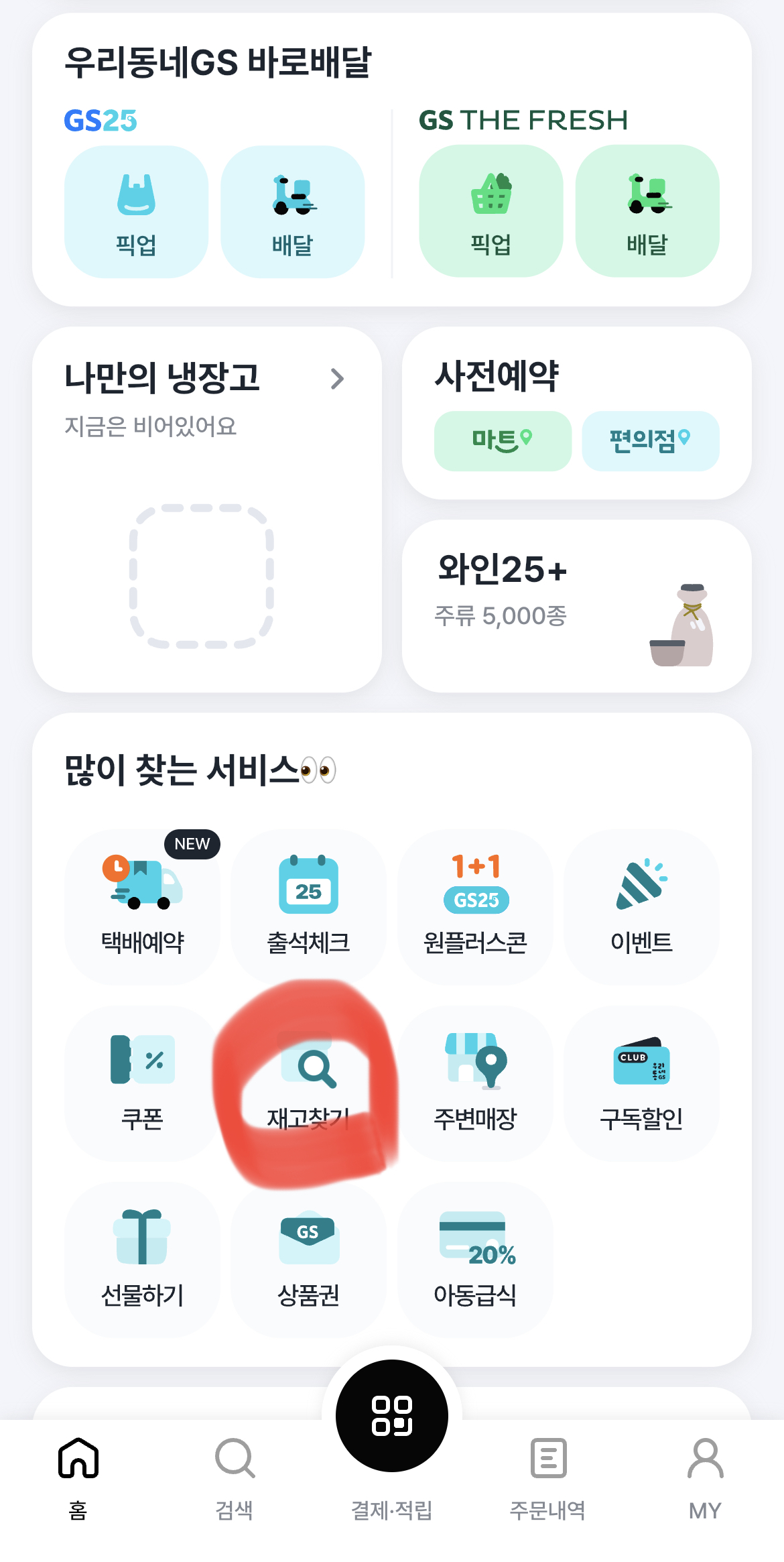Expand 나만의 냉장고 with its chevron
The height and width of the screenshot is (1562, 784).
coord(338,379)
